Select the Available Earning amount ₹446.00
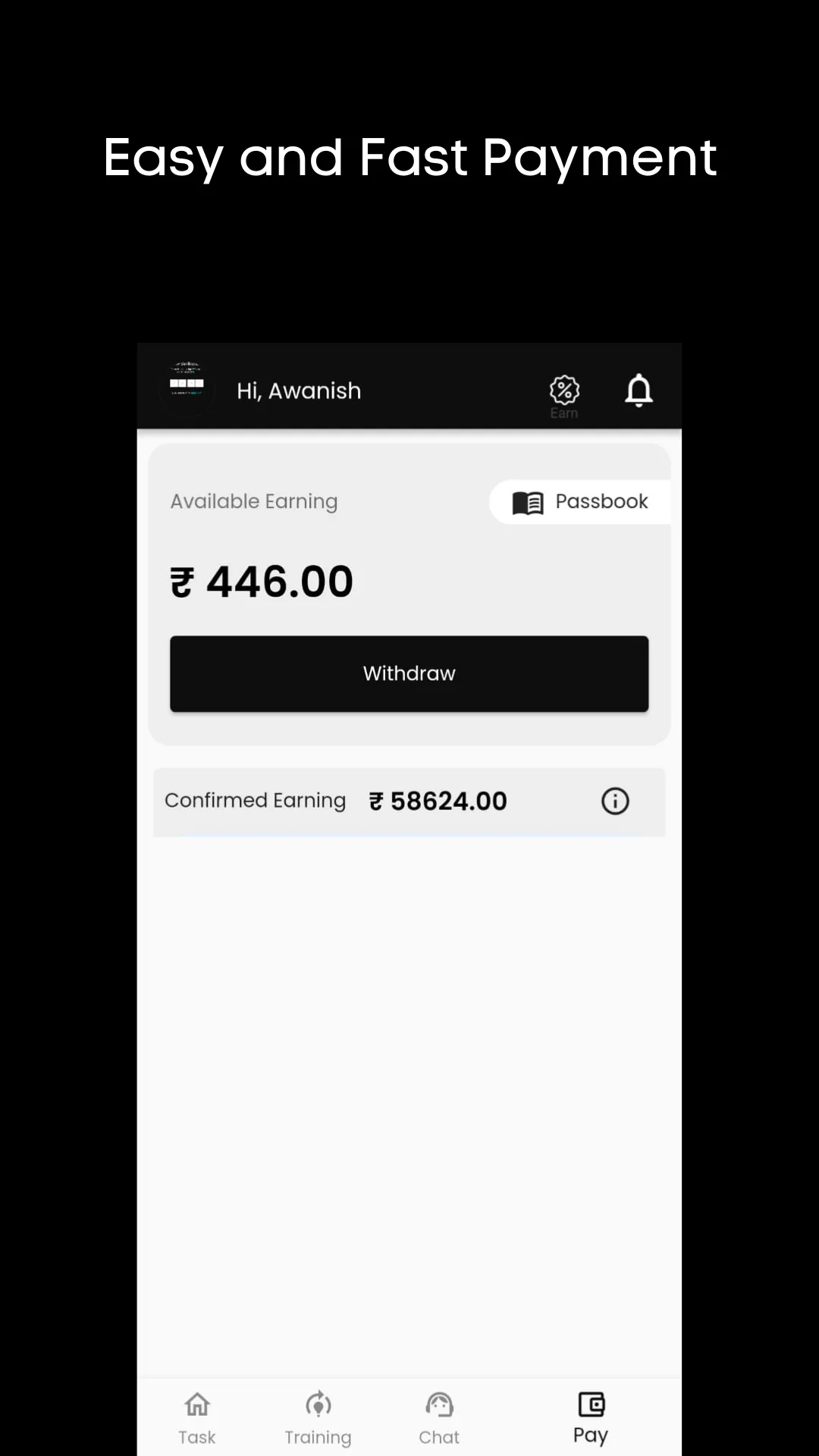The width and height of the screenshot is (819, 1456). coord(261,580)
